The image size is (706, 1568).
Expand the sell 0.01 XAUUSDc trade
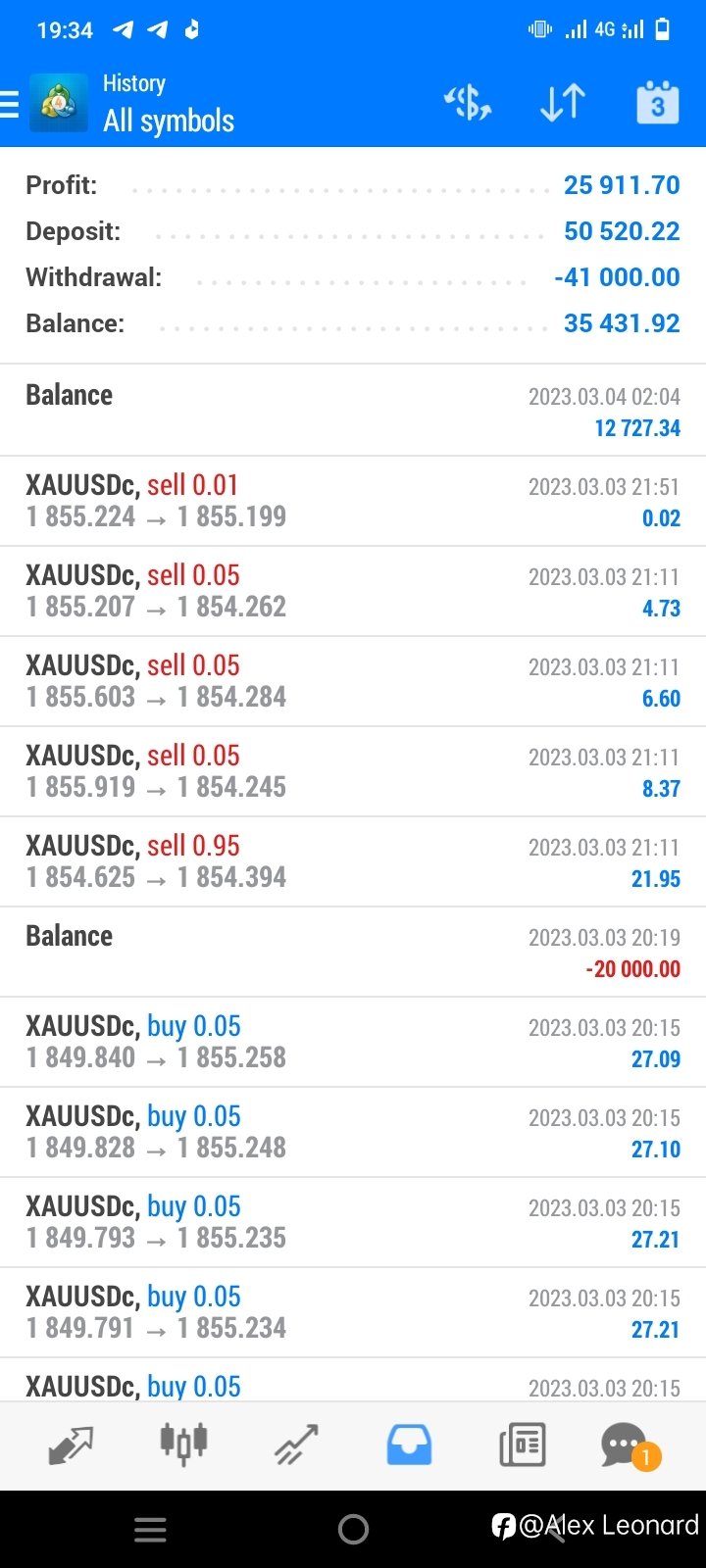click(x=353, y=501)
